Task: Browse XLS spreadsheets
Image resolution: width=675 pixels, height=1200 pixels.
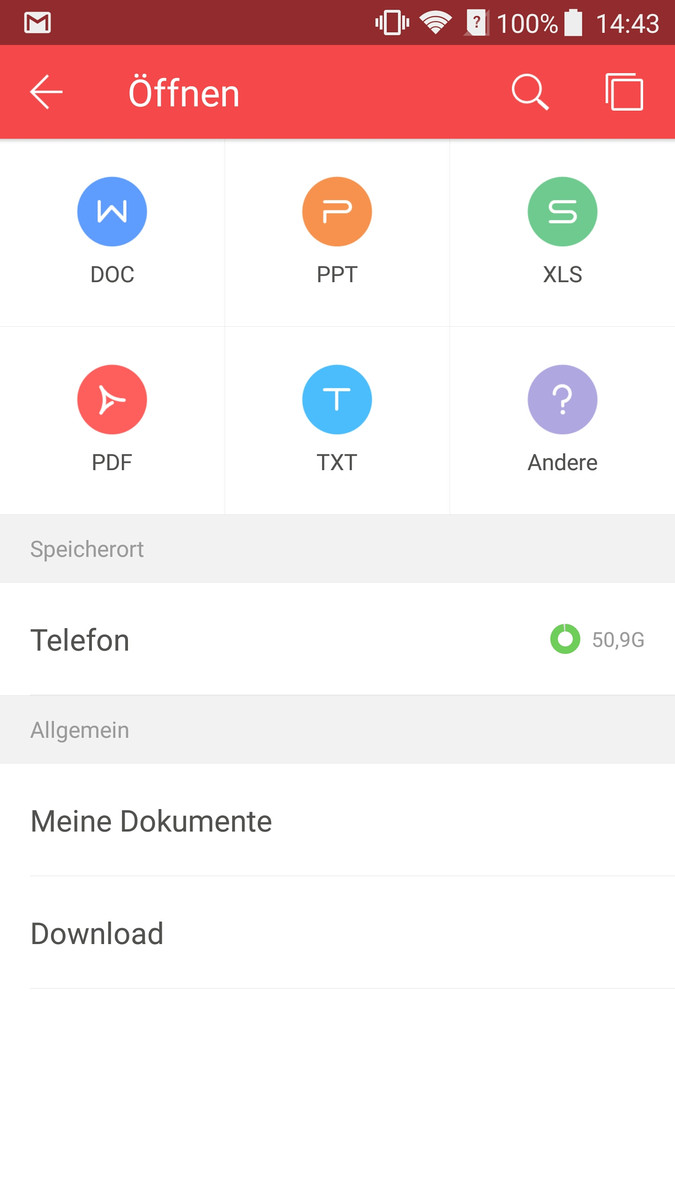Action: pyautogui.click(x=562, y=231)
